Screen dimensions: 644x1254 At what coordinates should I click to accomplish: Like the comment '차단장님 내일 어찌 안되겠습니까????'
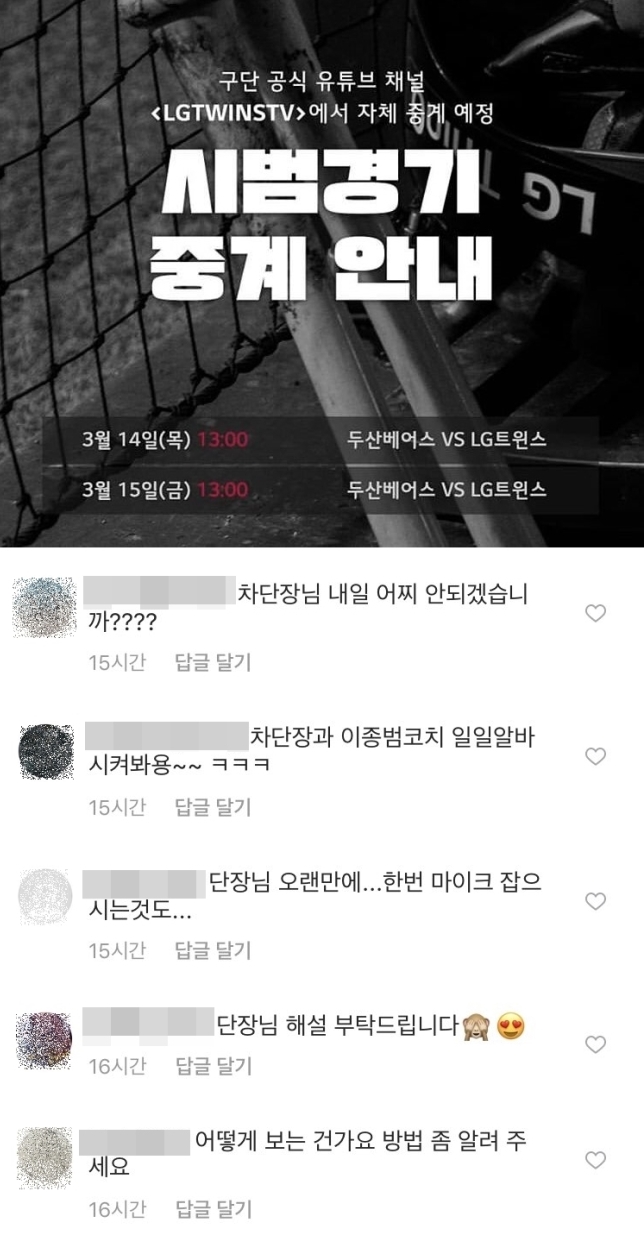pyautogui.click(x=595, y=613)
